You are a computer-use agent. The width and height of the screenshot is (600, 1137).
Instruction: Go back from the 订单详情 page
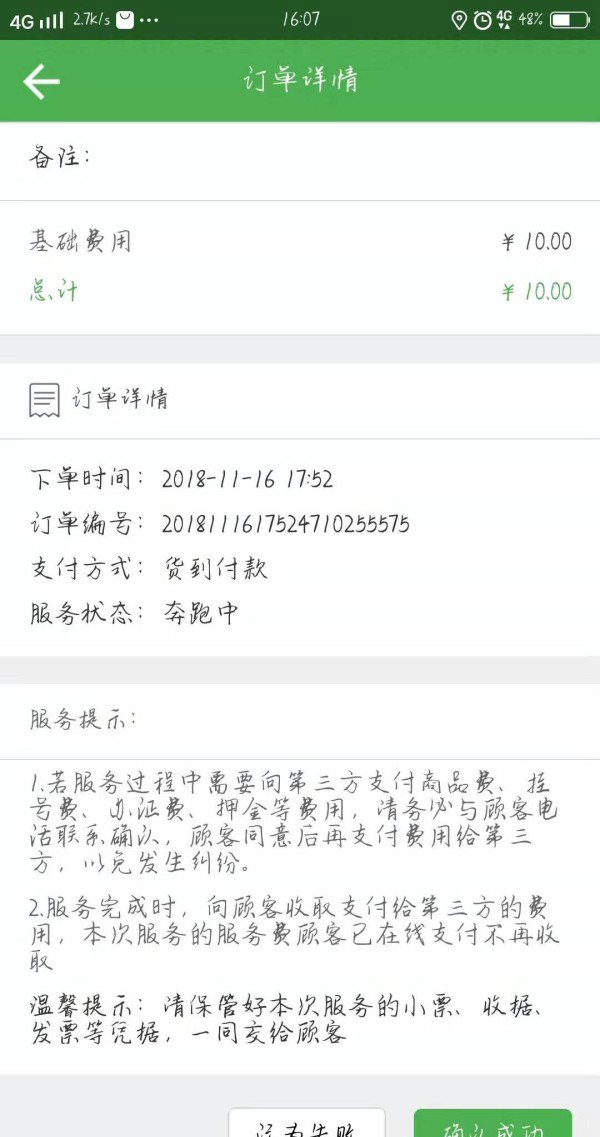(41, 81)
